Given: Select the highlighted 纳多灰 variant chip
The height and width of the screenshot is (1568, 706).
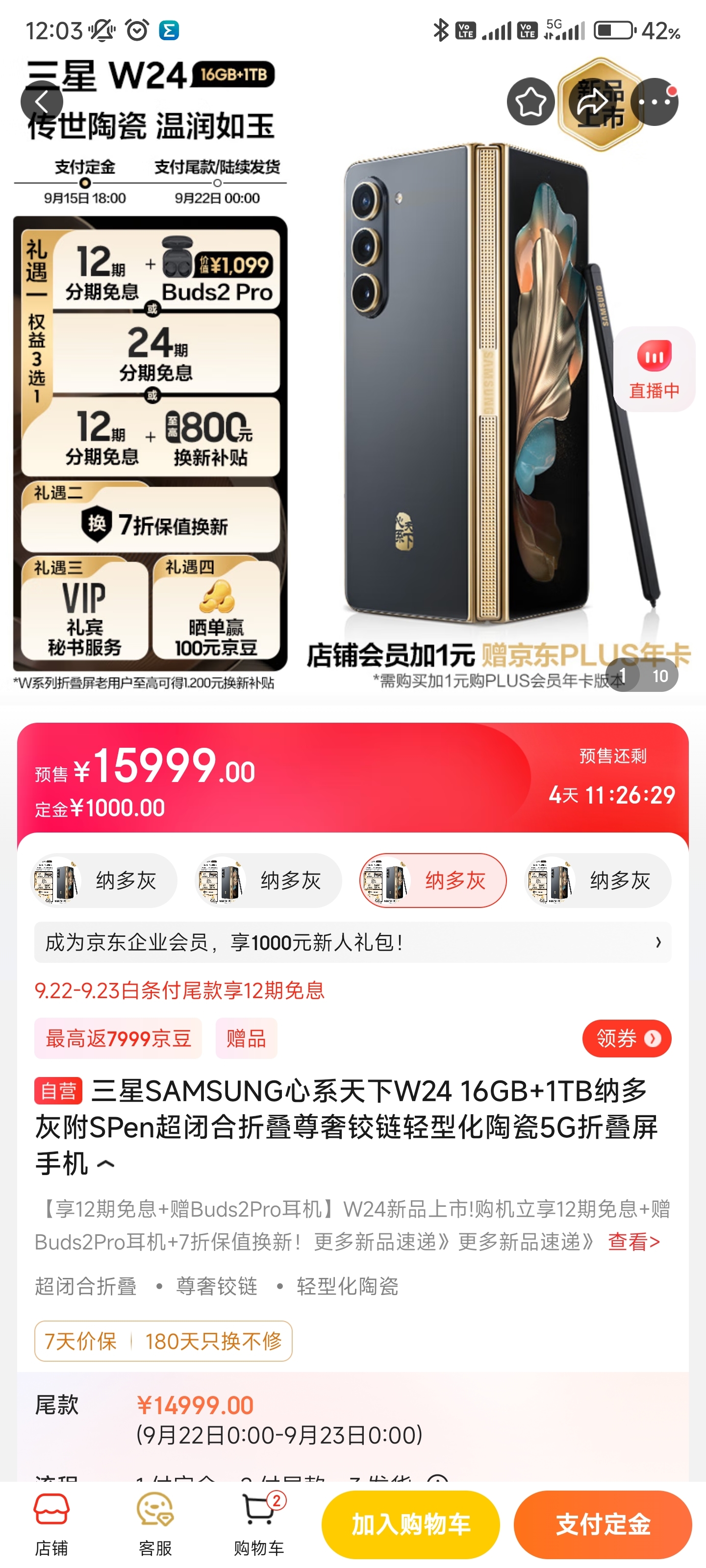Looking at the screenshot, I should 432,880.
